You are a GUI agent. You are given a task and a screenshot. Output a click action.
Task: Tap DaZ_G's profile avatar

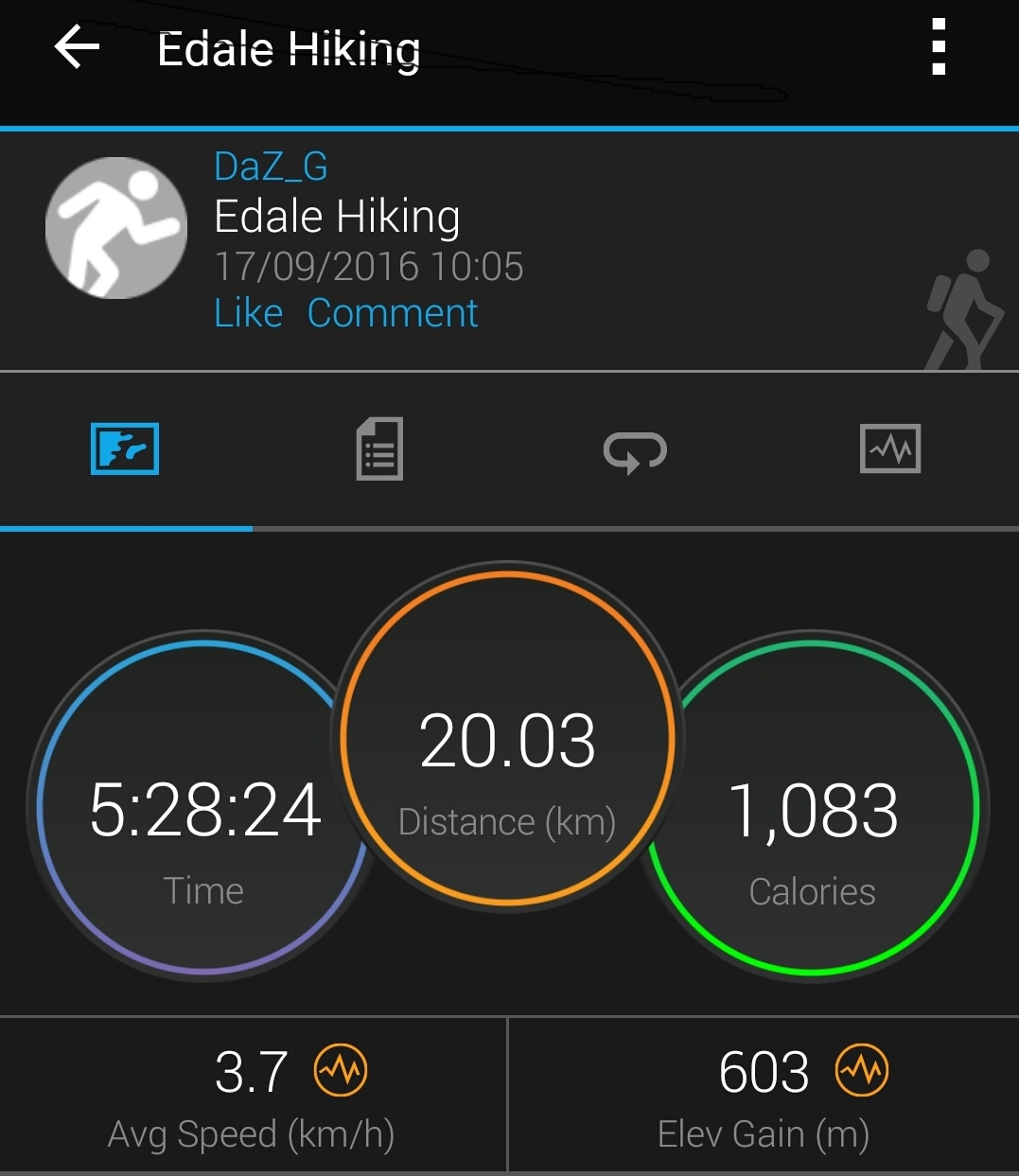point(116,228)
